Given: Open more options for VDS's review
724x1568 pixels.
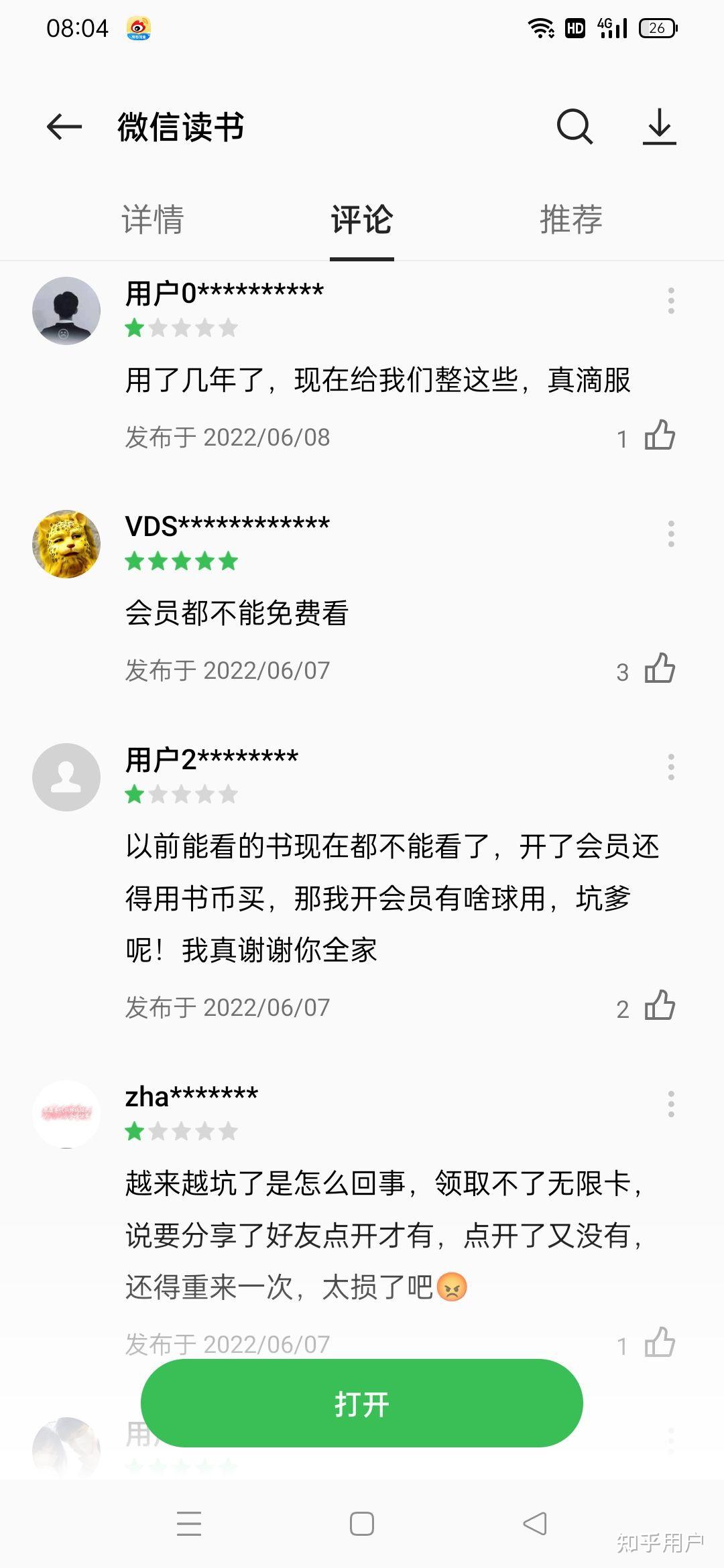Looking at the screenshot, I should (x=671, y=534).
